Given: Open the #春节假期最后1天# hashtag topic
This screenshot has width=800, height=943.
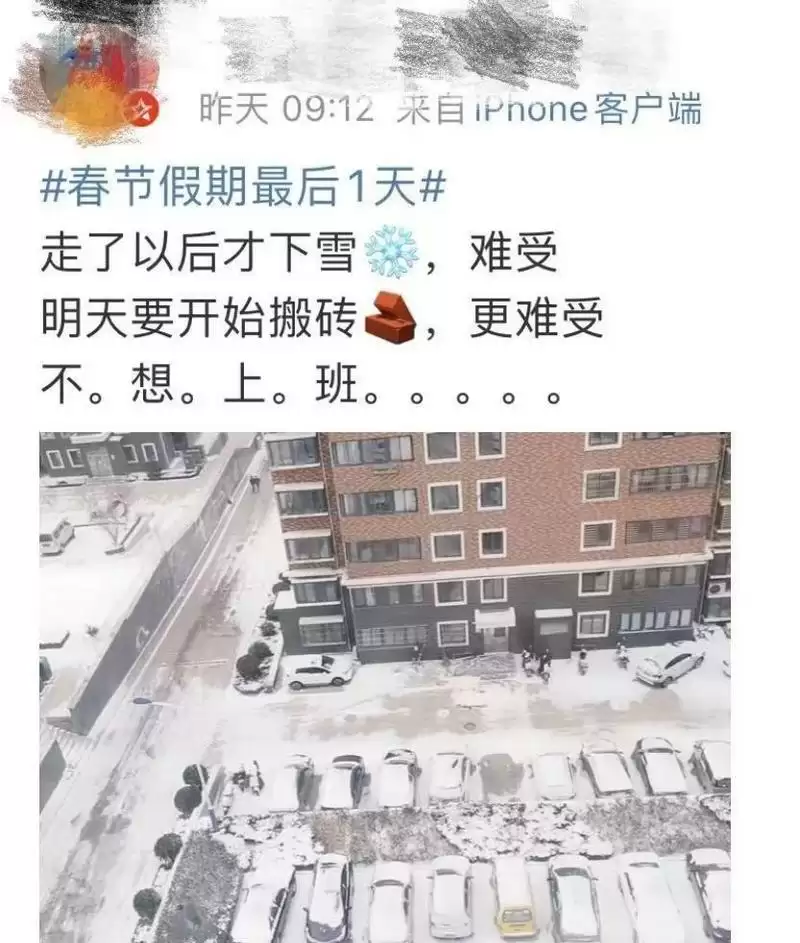Looking at the screenshot, I should tap(242, 188).
